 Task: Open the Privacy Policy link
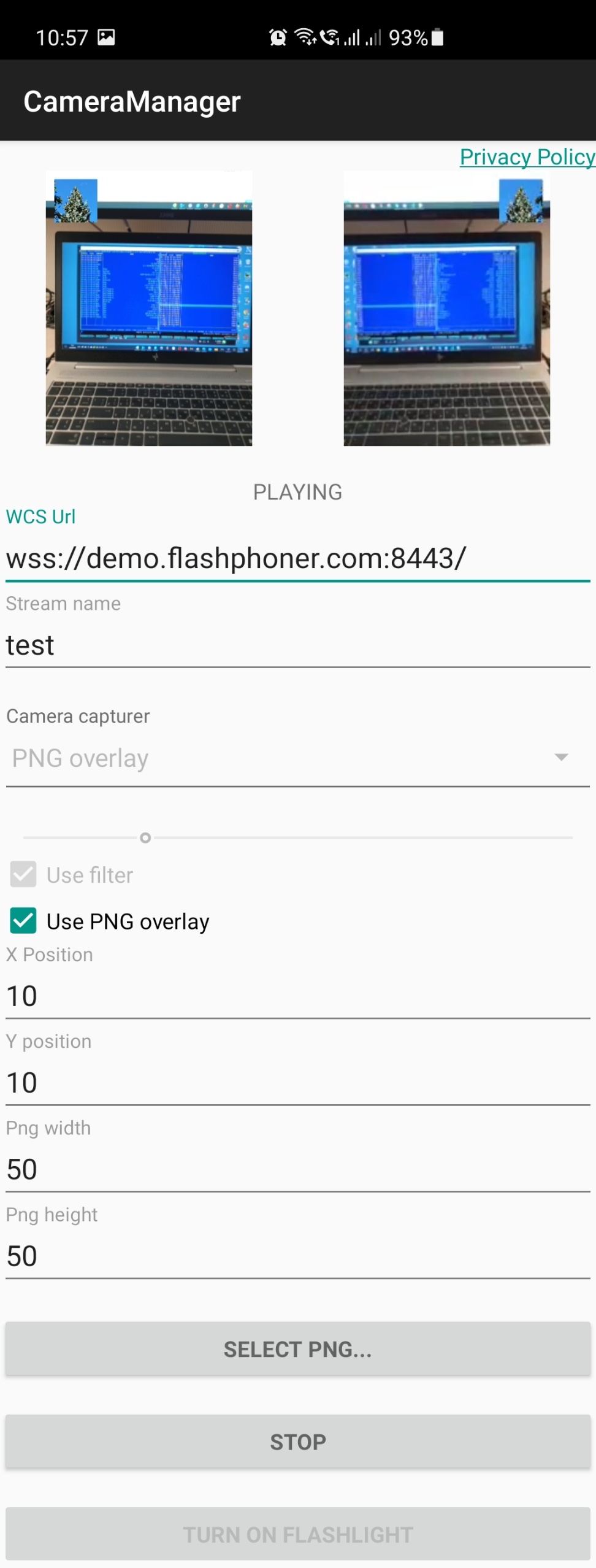(x=527, y=157)
